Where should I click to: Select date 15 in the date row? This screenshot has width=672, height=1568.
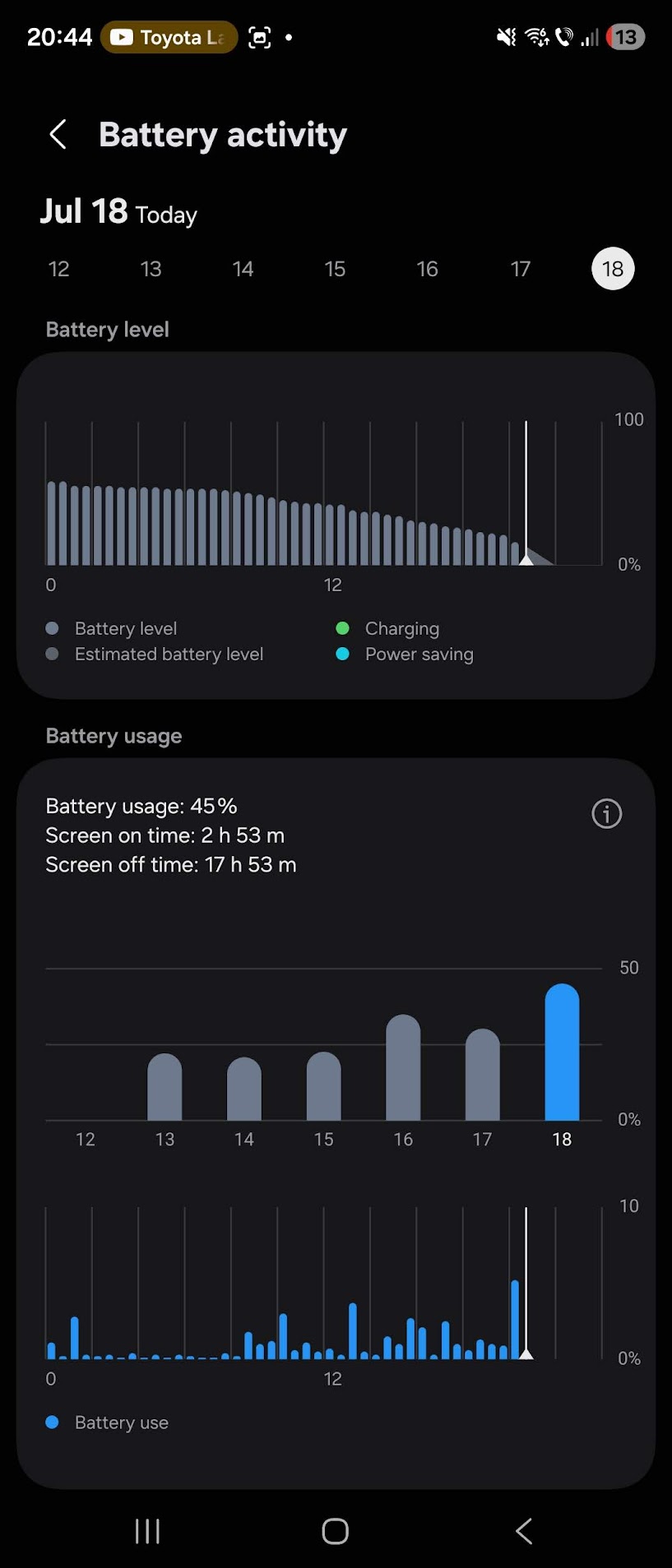coord(335,269)
